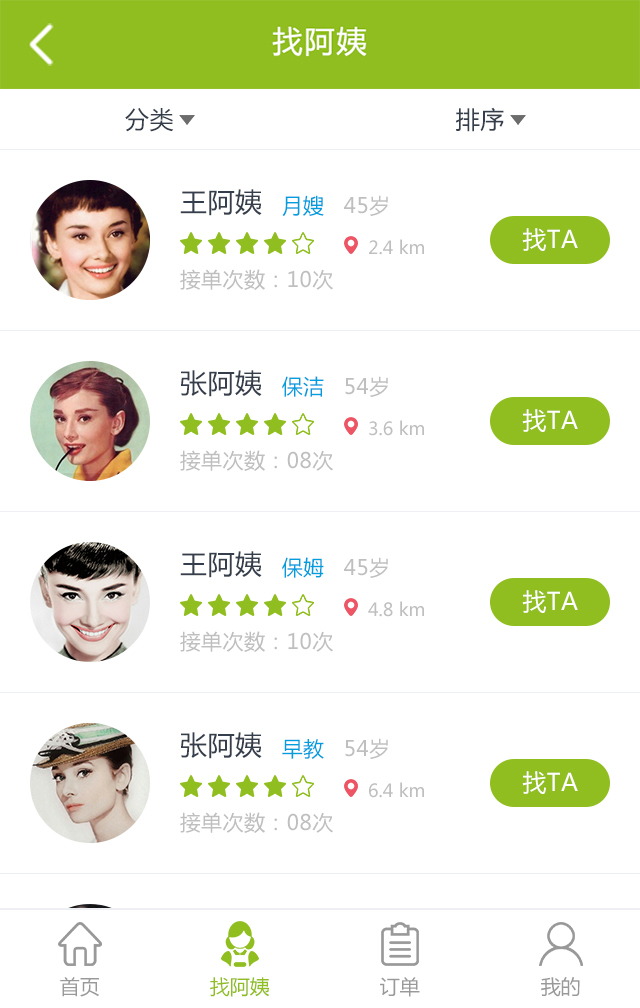Switch to the 订单 orders tab
This screenshot has height=1008, width=640.
400,958
